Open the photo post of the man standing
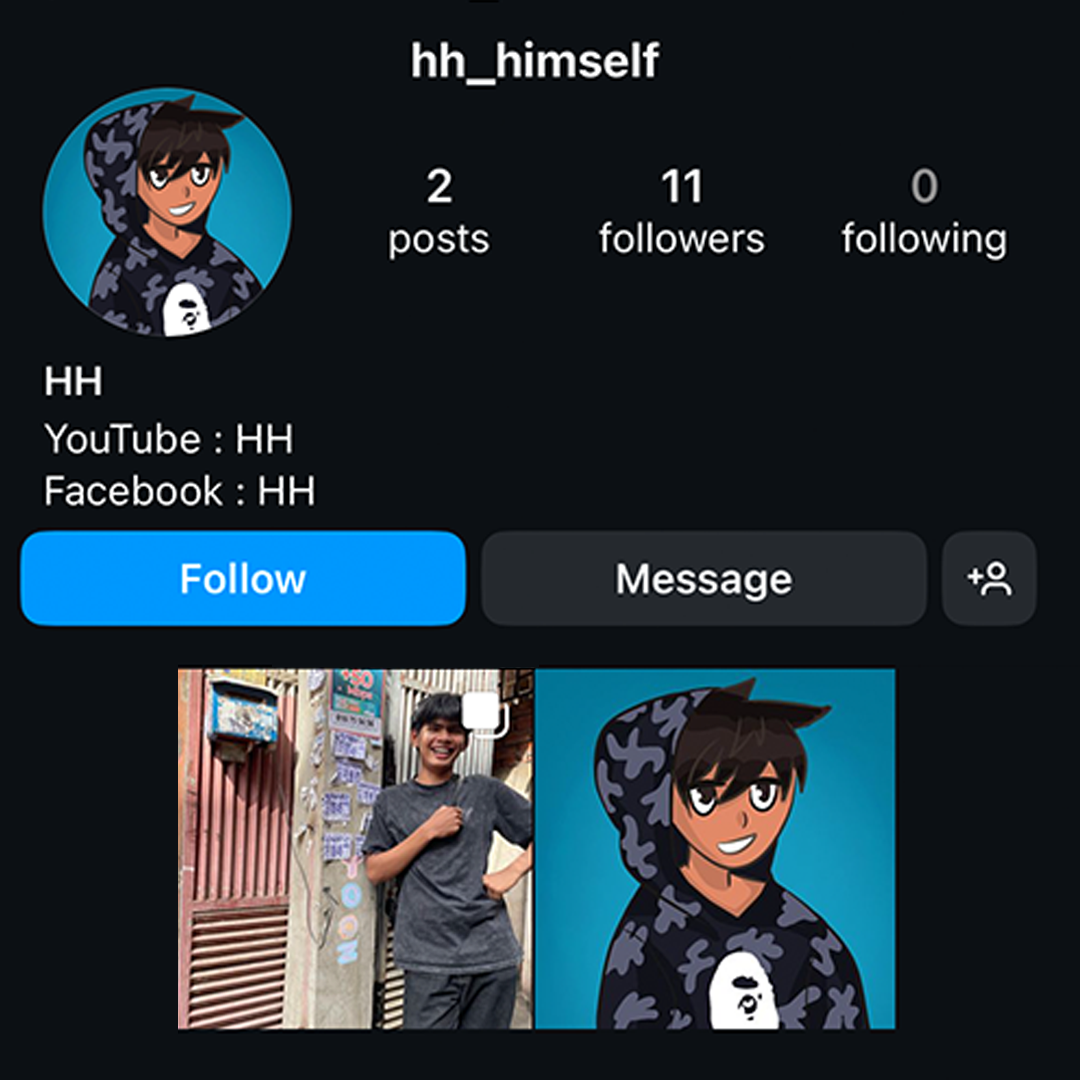The width and height of the screenshot is (1080, 1080). click(x=355, y=848)
